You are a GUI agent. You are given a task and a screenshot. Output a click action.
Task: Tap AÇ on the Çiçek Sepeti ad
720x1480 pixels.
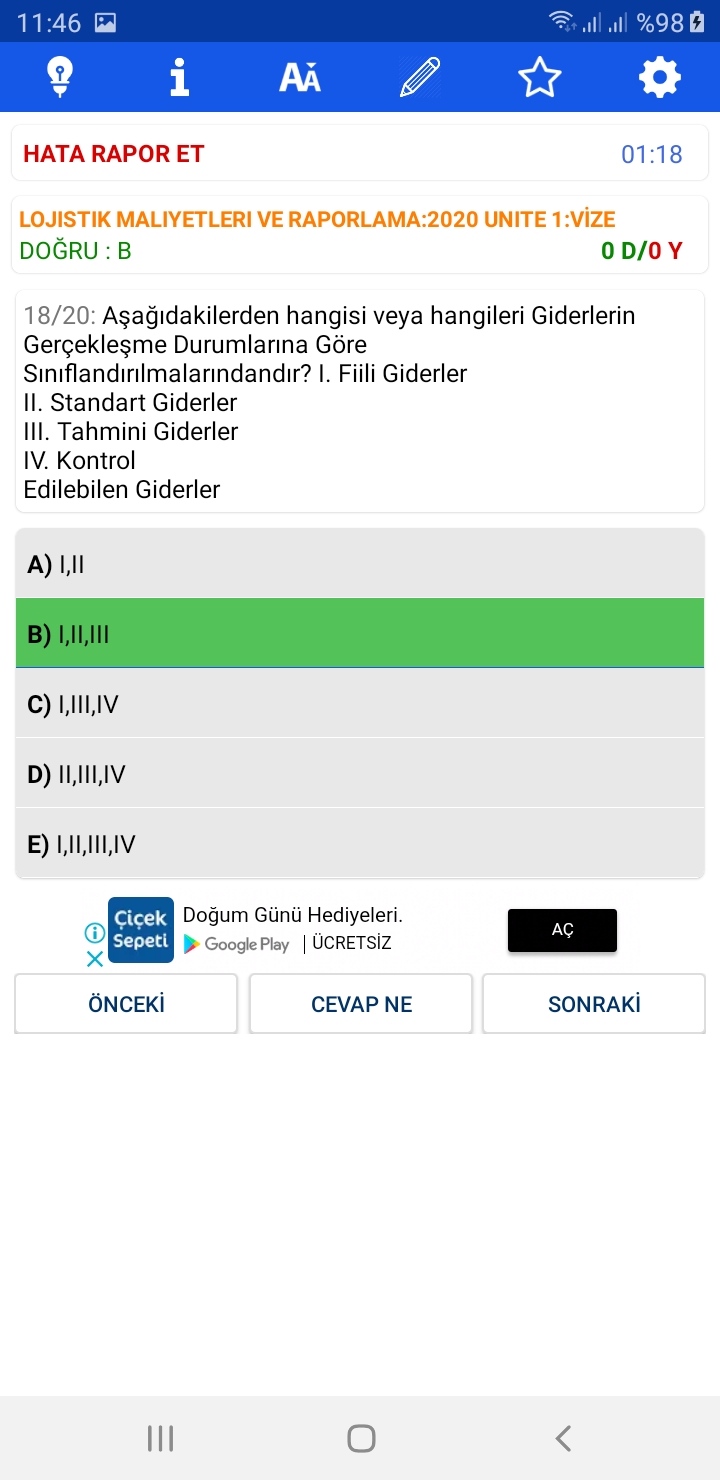(562, 930)
